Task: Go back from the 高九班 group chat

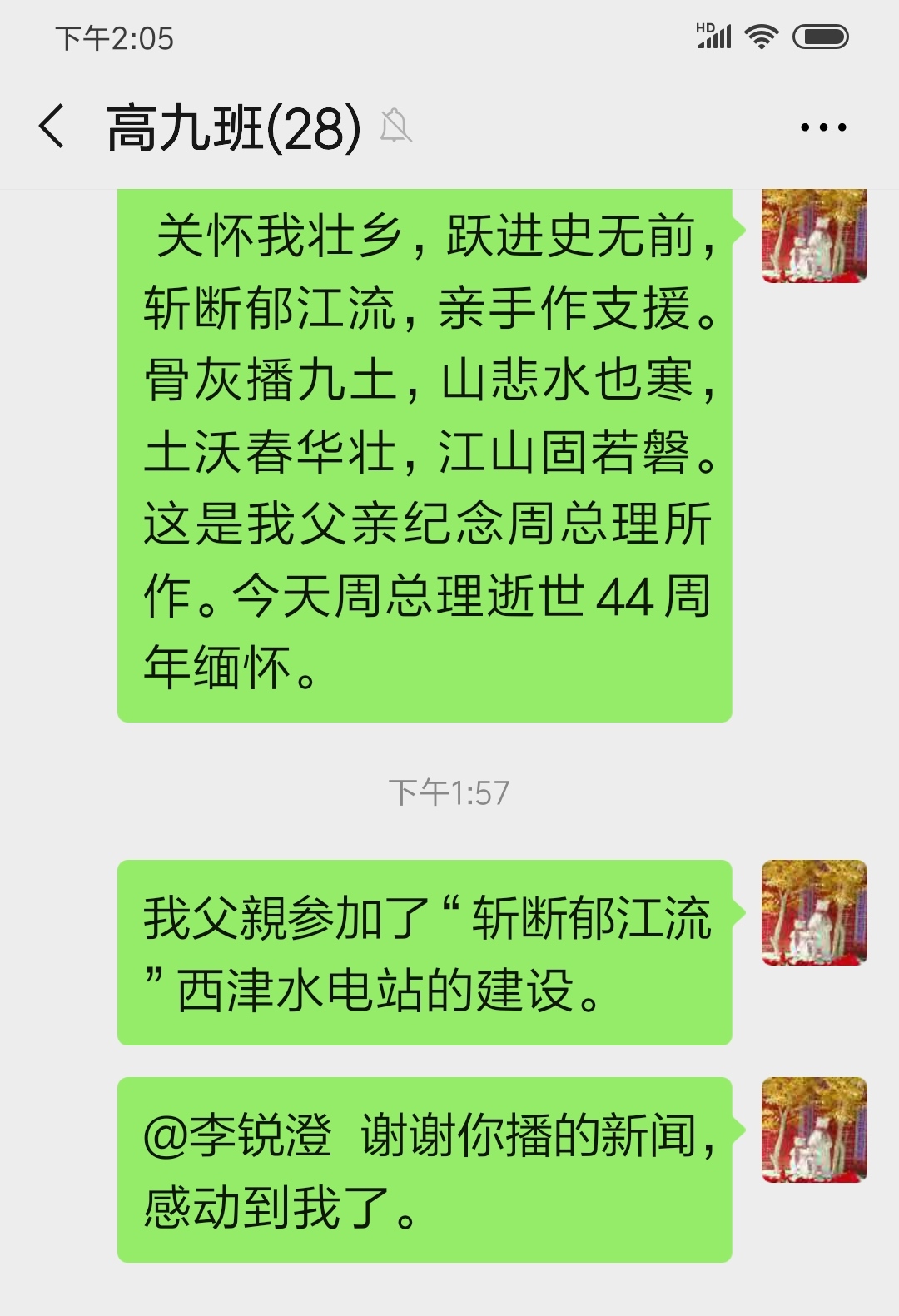Action: 52,127
